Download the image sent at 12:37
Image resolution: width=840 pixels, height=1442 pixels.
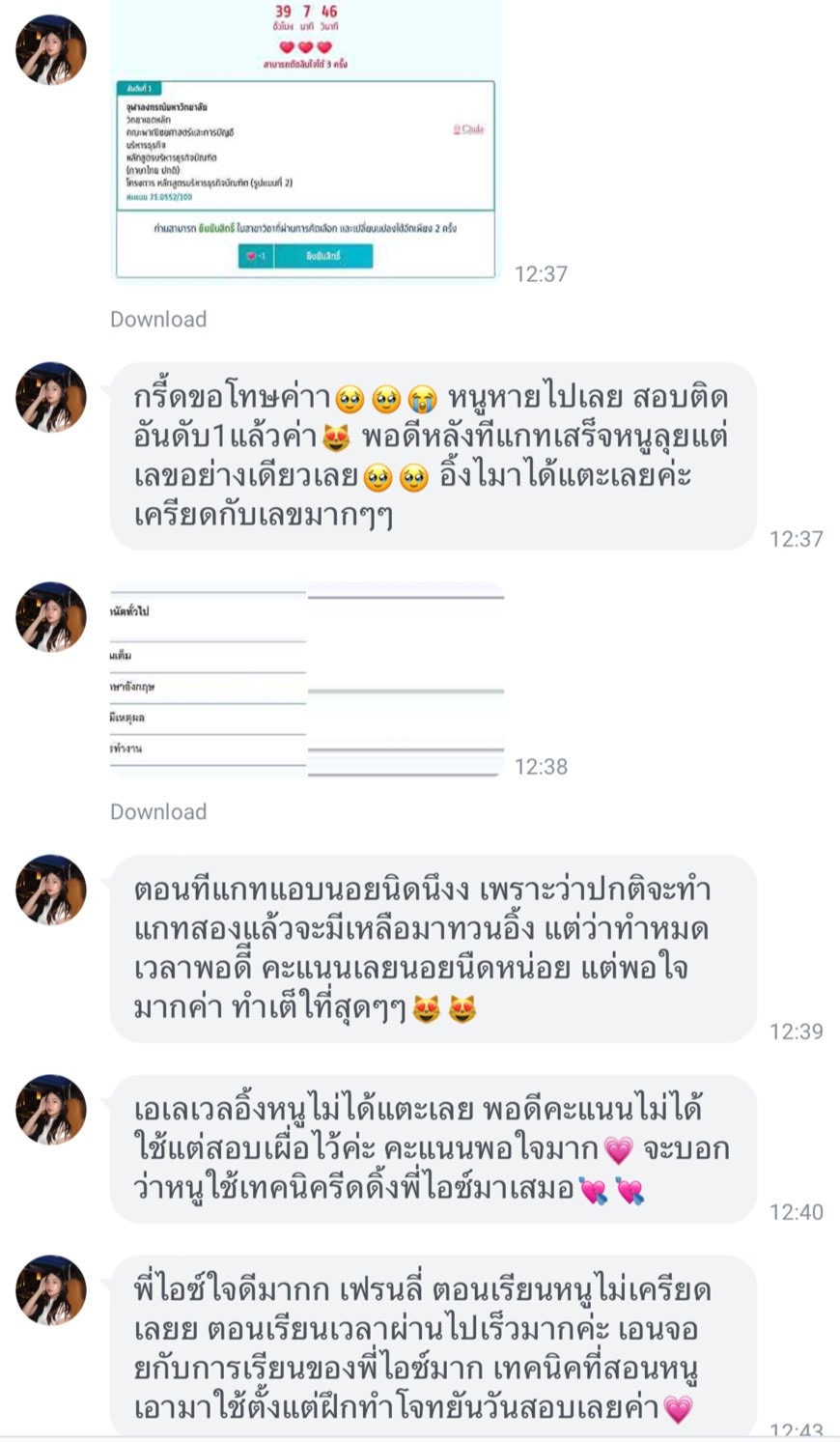[x=158, y=320]
